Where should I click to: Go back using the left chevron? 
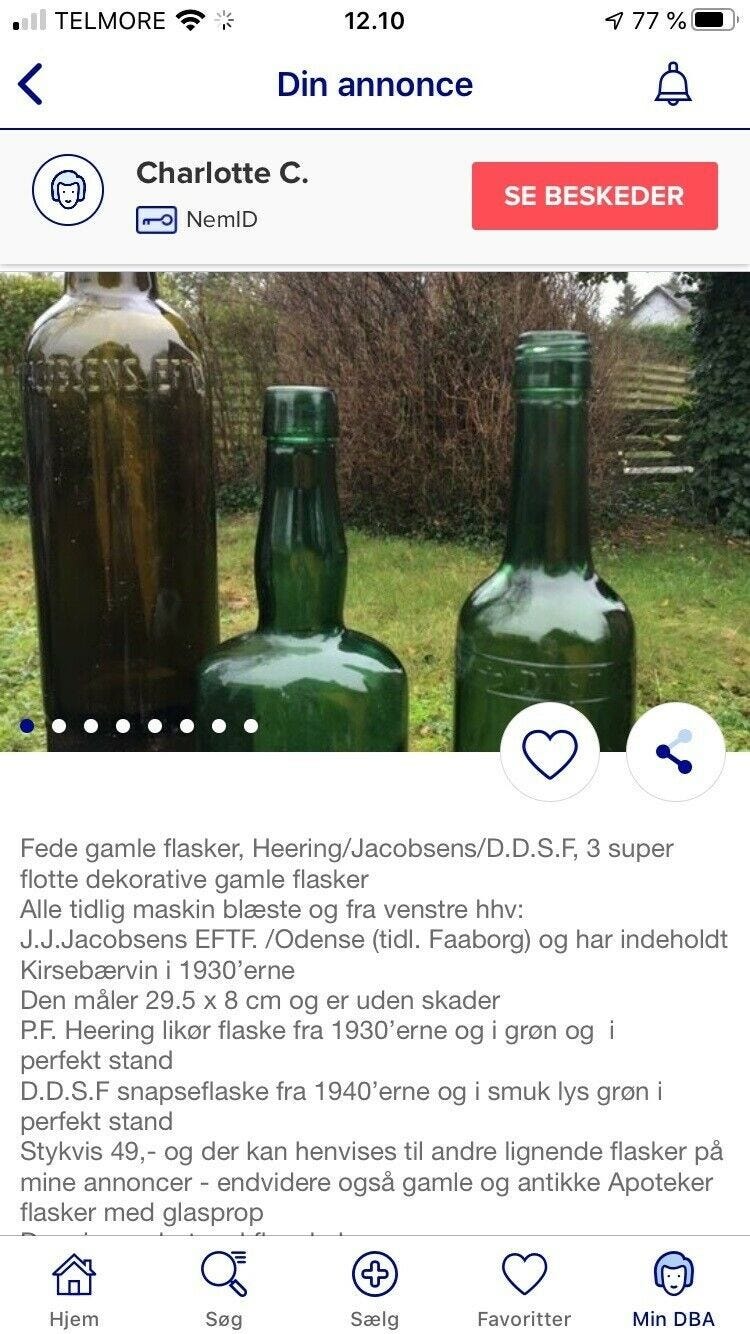tap(32, 85)
